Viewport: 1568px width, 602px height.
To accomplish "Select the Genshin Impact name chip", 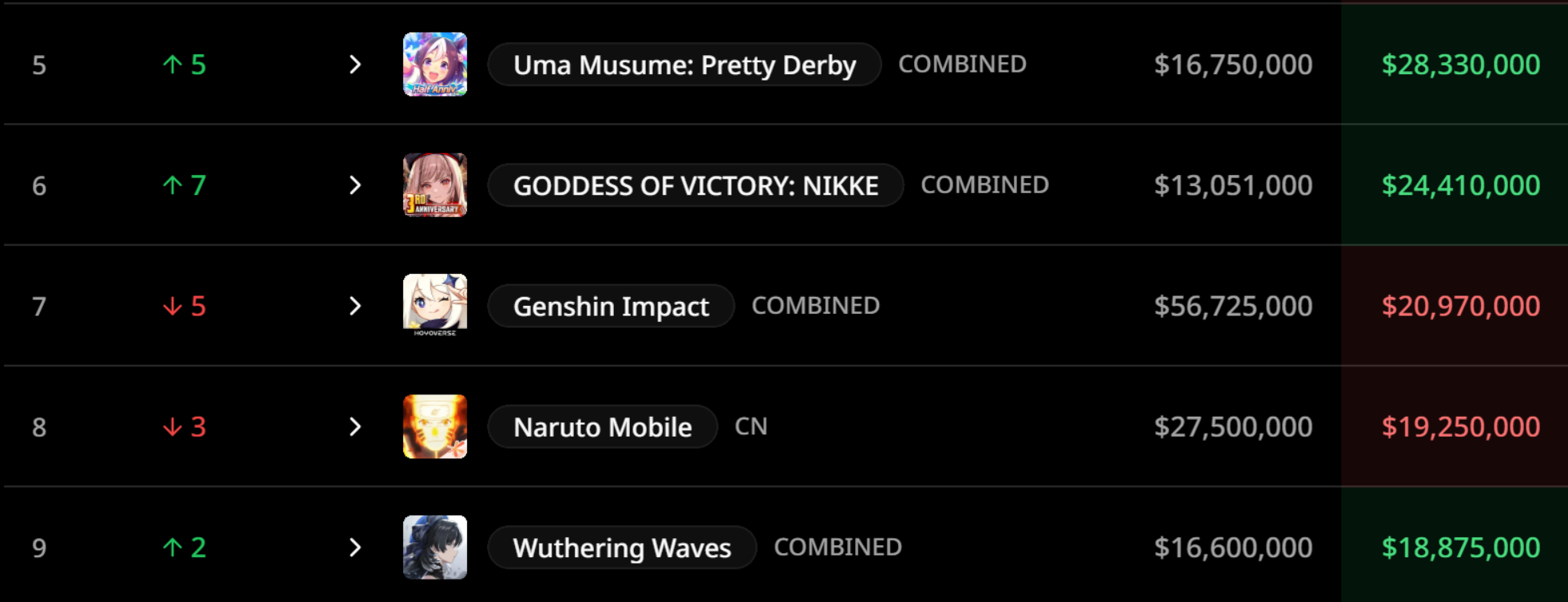I will click(611, 306).
